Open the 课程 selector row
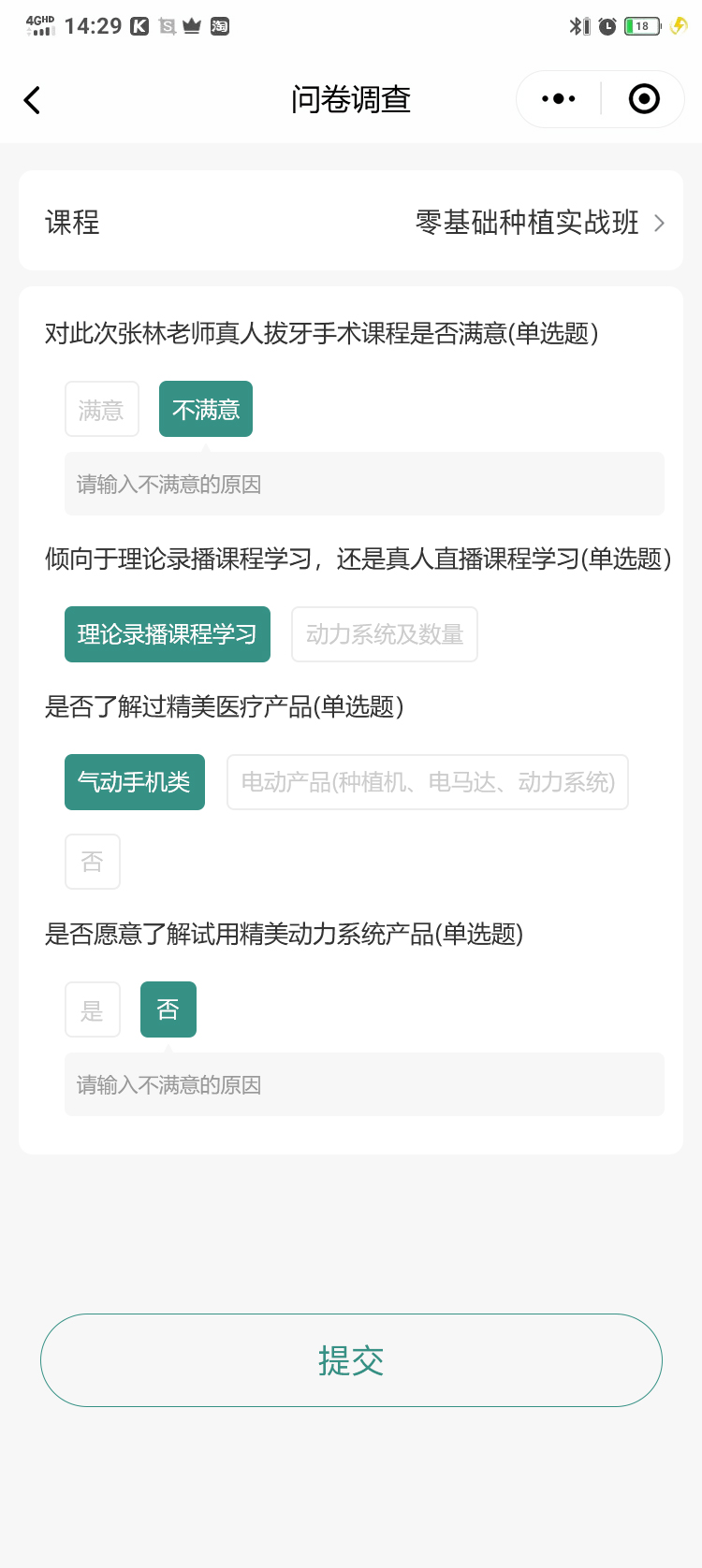 [x=351, y=222]
